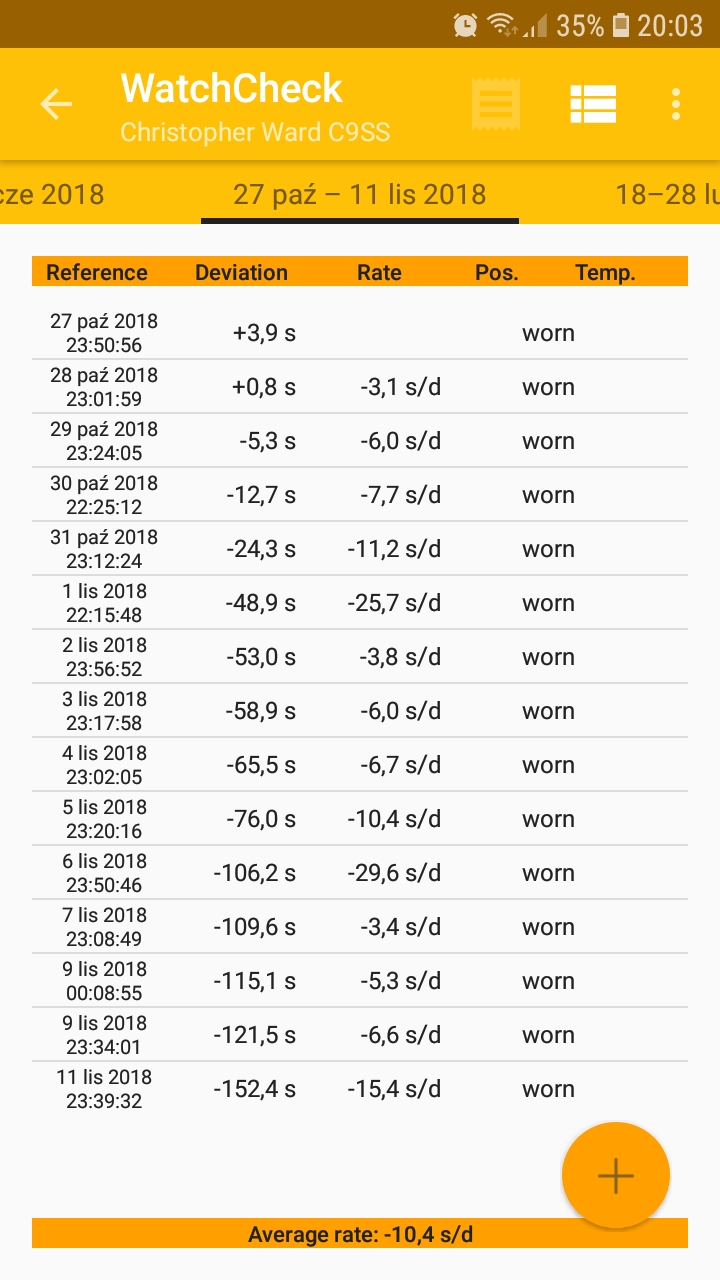Viewport: 720px width, 1280px height.
Task: Switch to the 18–28 period tab
Action: 666,194
